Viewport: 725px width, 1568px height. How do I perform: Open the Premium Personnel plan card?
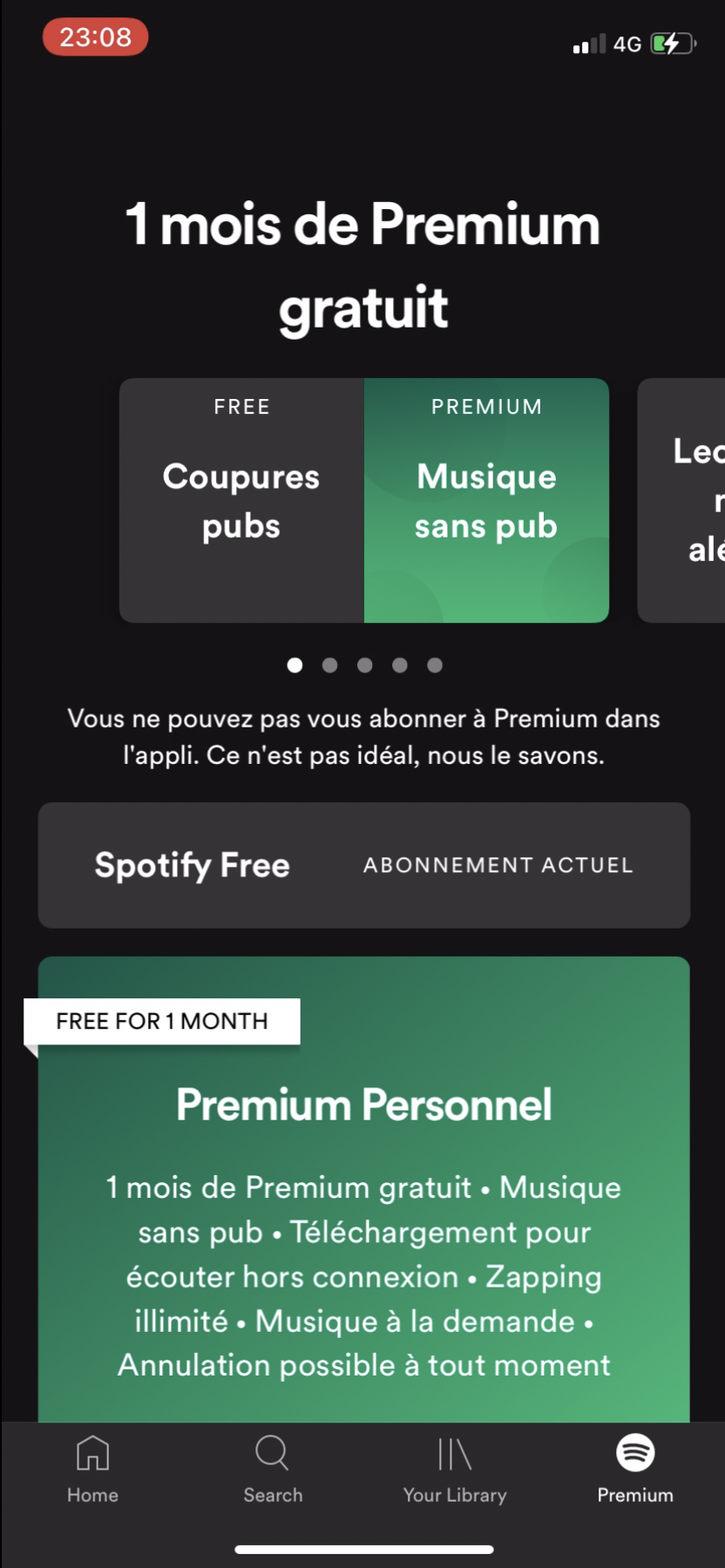click(362, 1220)
